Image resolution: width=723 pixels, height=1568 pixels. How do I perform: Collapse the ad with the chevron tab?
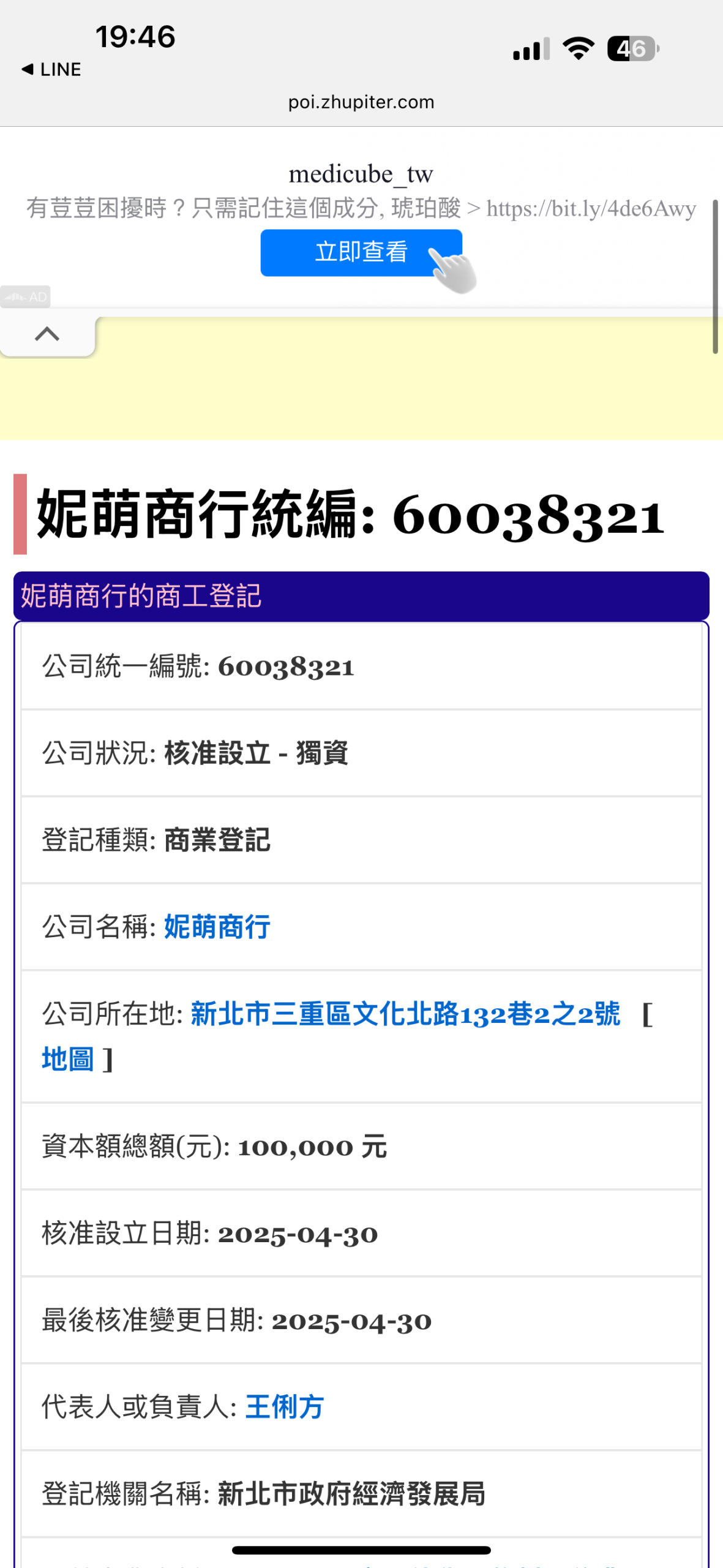click(x=47, y=334)
